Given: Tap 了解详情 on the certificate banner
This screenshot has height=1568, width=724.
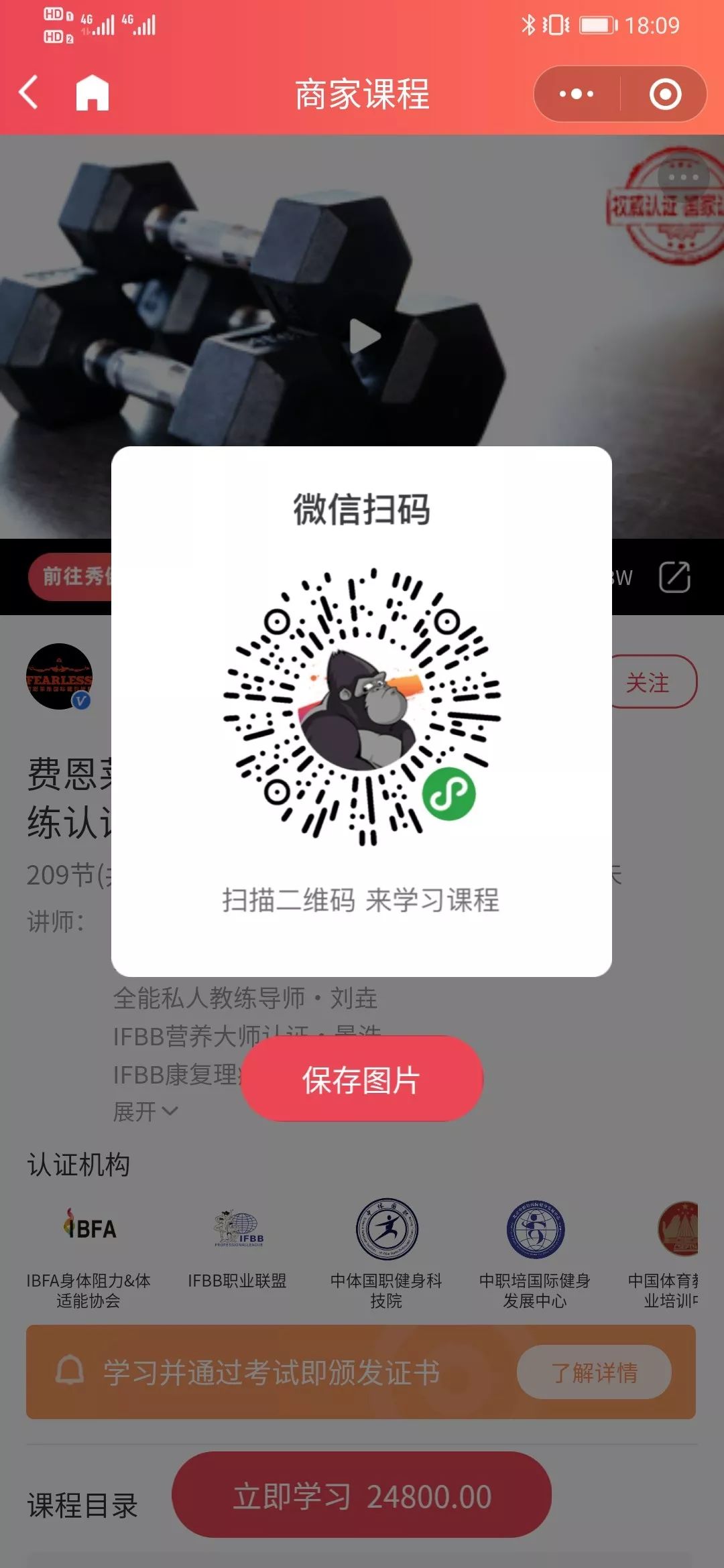Looking at the screenshot, I should [594, 1372].
